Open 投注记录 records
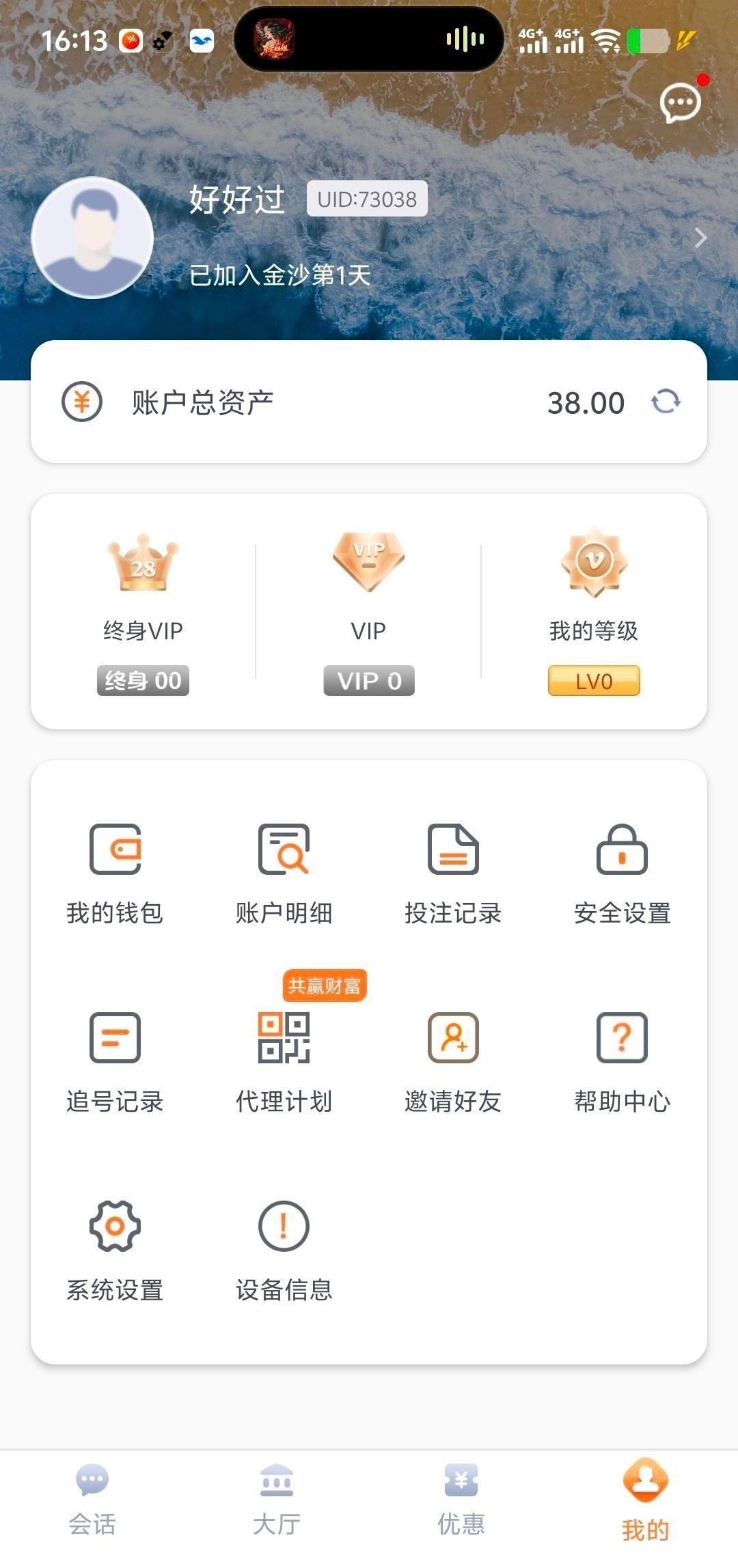Image resolution: width=738 pixels, height=1568 pixels. point(453,874)
